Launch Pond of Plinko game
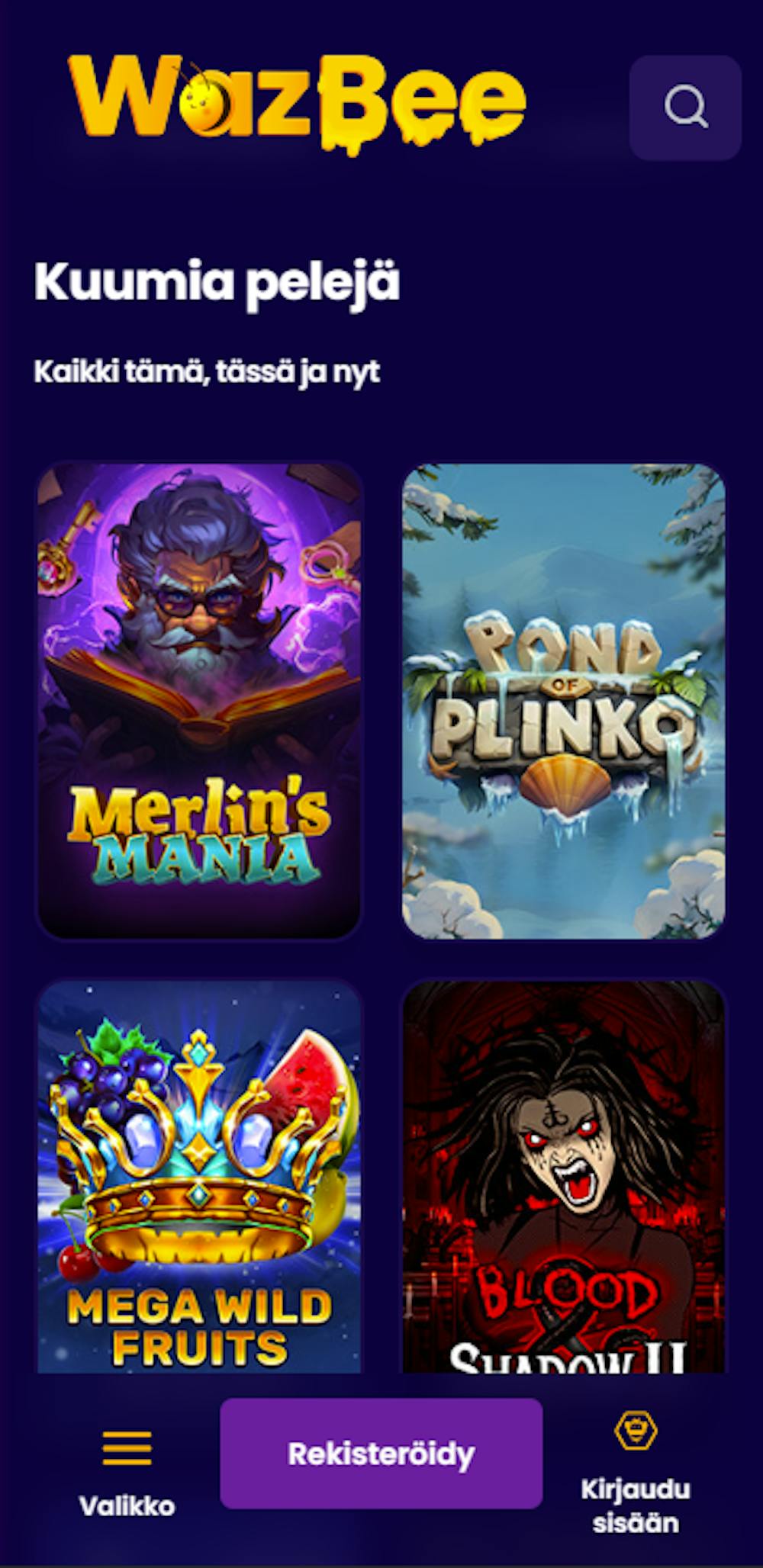The width and height of the screenshot is (763, 1568). click(564, 700)
